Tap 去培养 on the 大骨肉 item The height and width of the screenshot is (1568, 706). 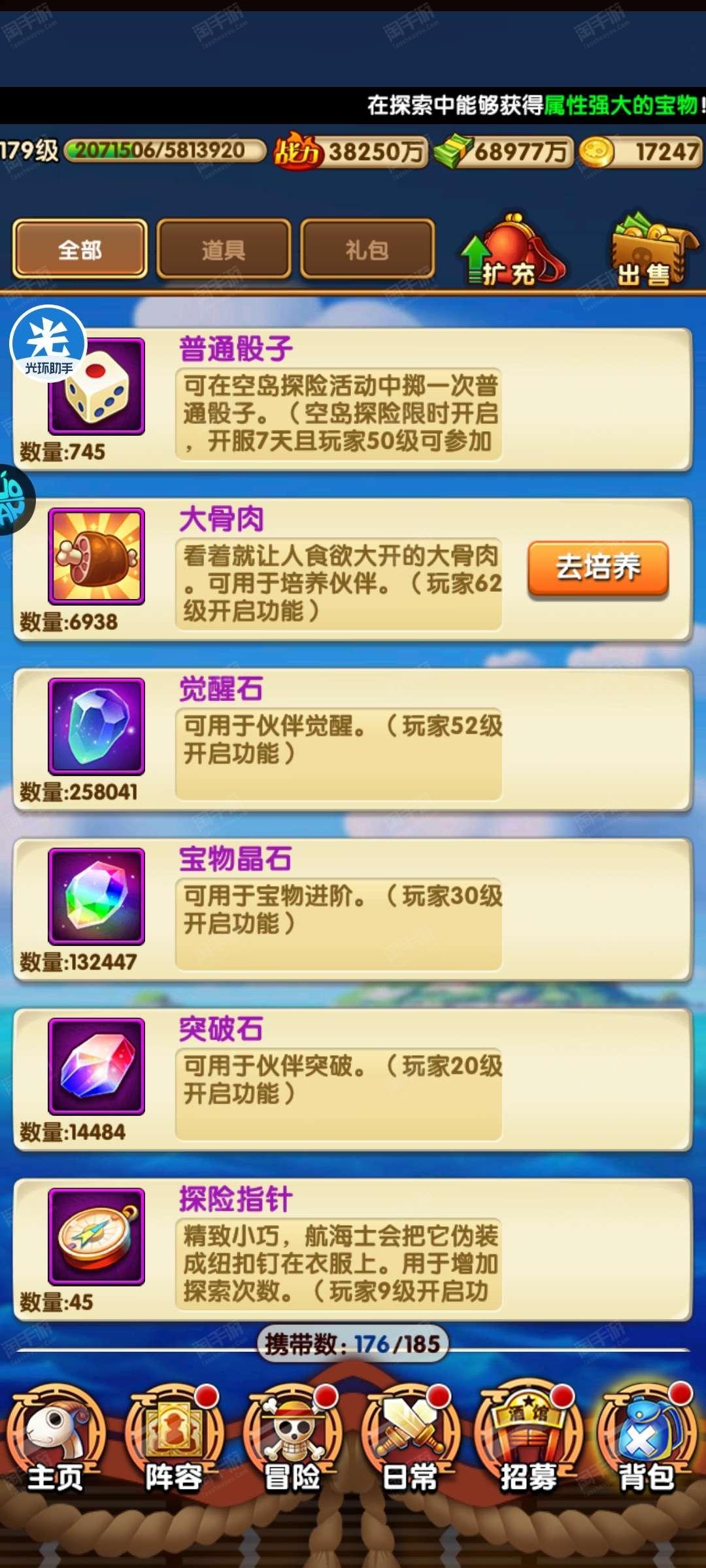(598, 567)
